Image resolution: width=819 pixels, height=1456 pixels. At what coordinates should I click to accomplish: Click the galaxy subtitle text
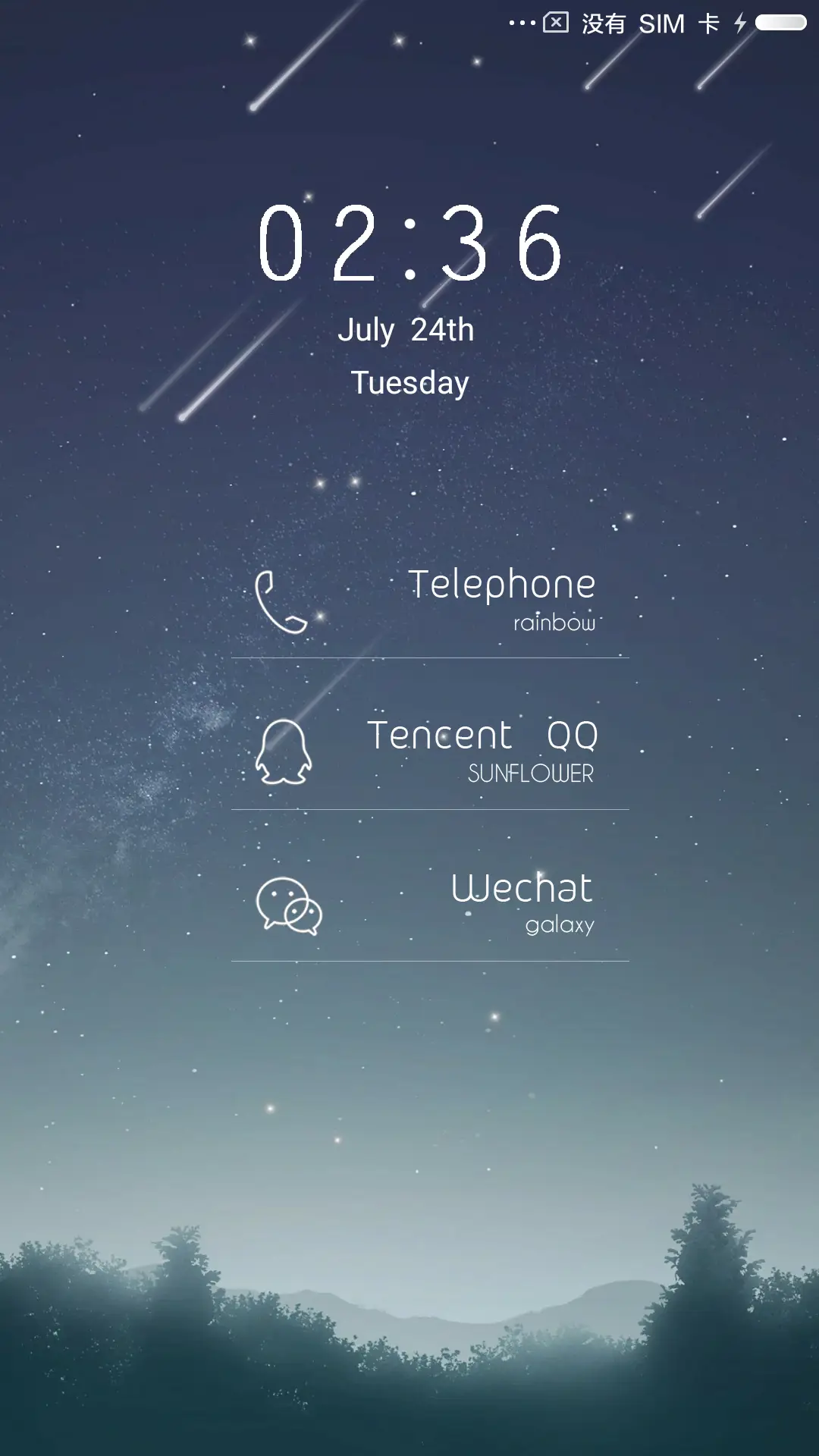(560, 925)
